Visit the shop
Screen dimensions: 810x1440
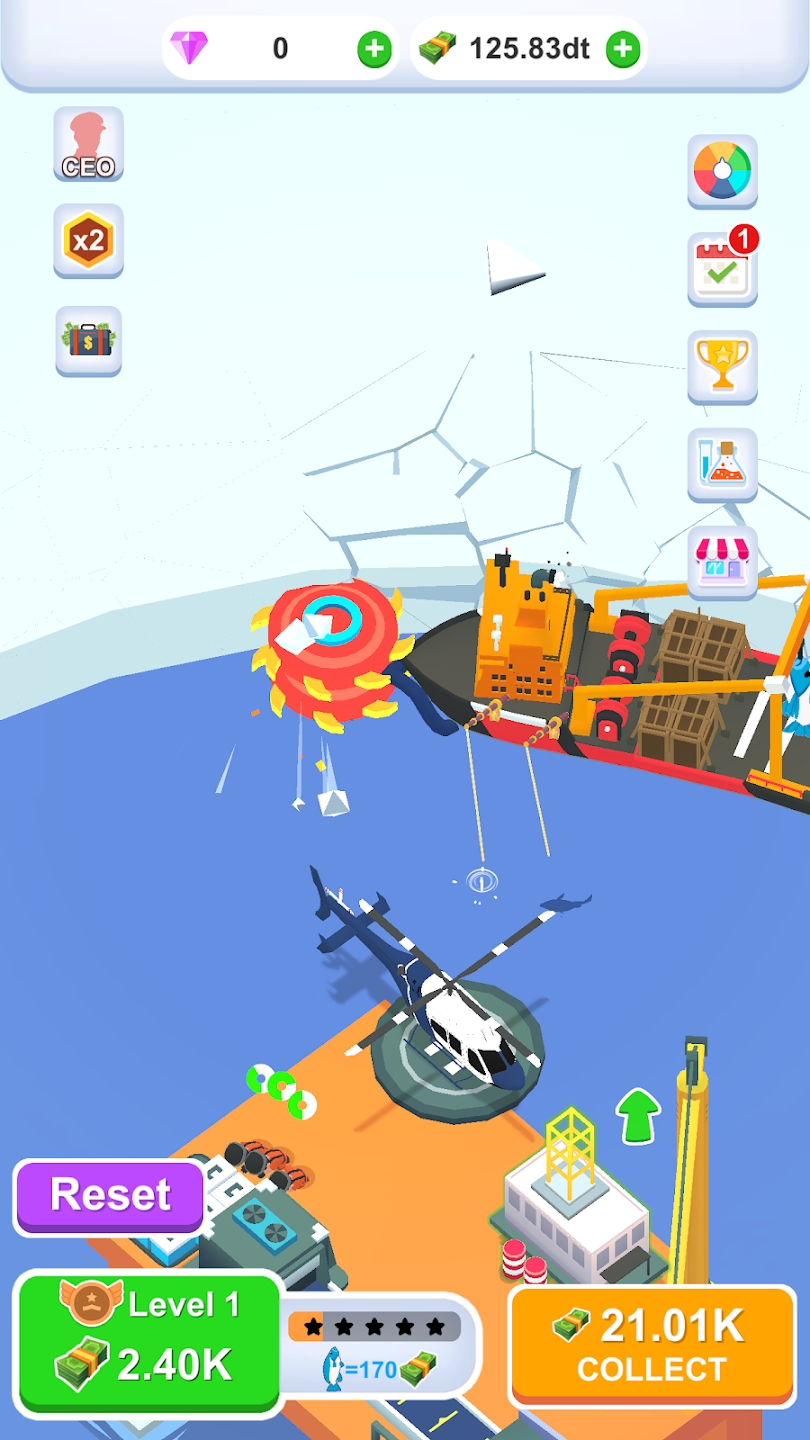pos(722,561)
